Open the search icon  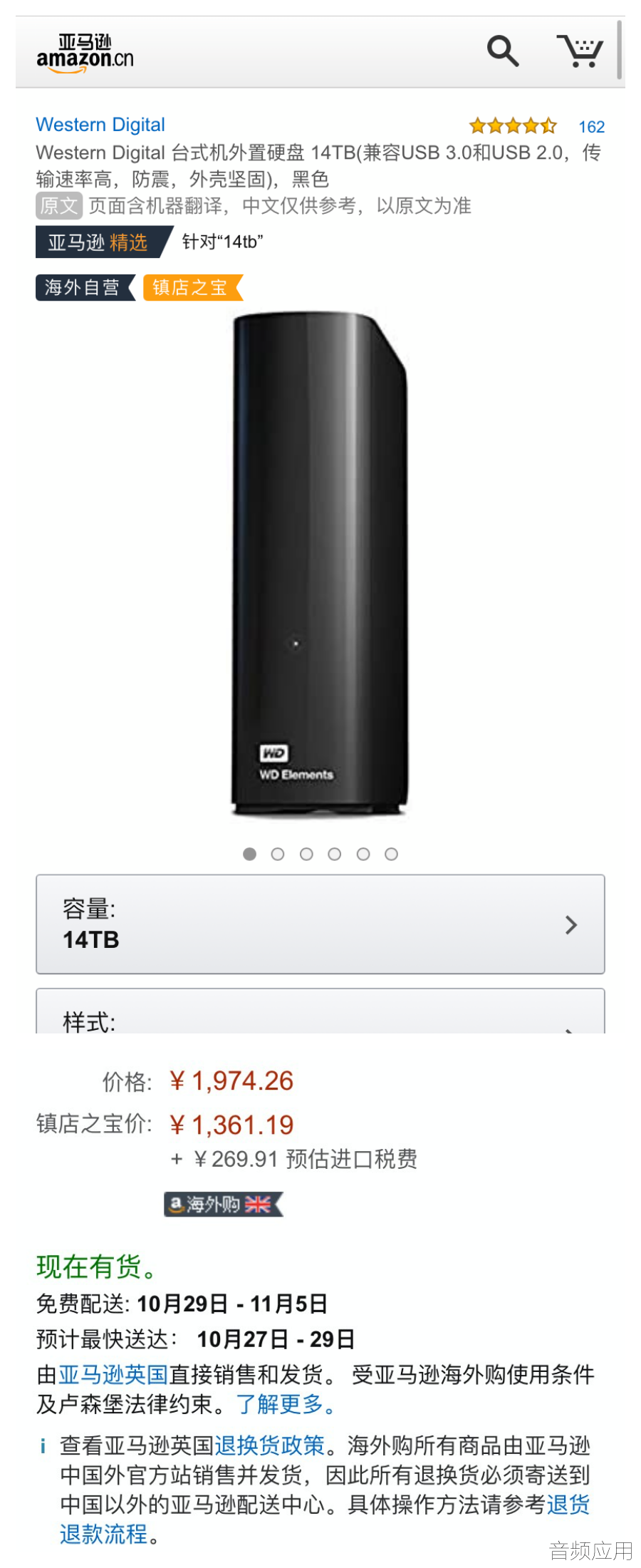502,51
